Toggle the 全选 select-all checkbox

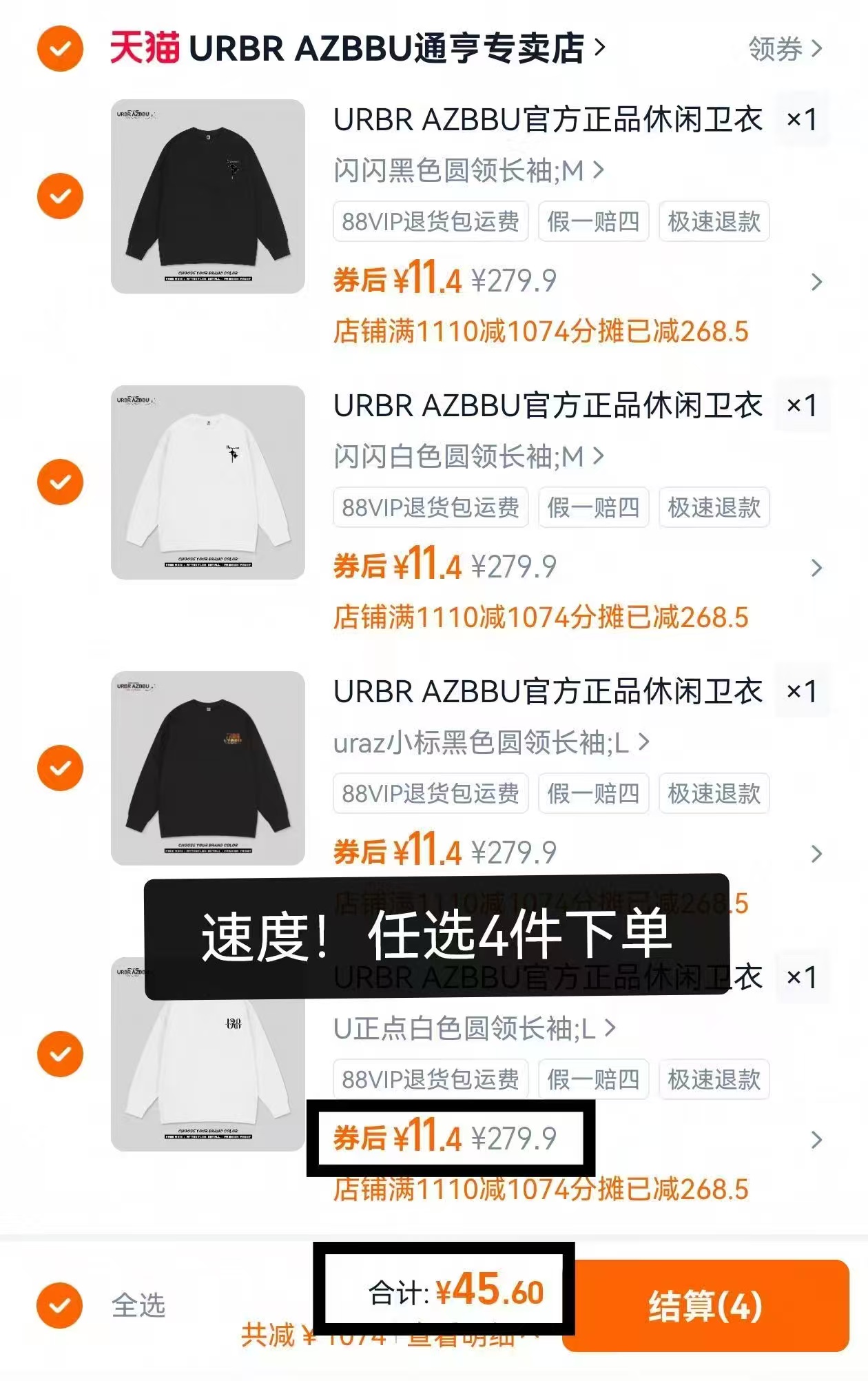point(60,1305)
